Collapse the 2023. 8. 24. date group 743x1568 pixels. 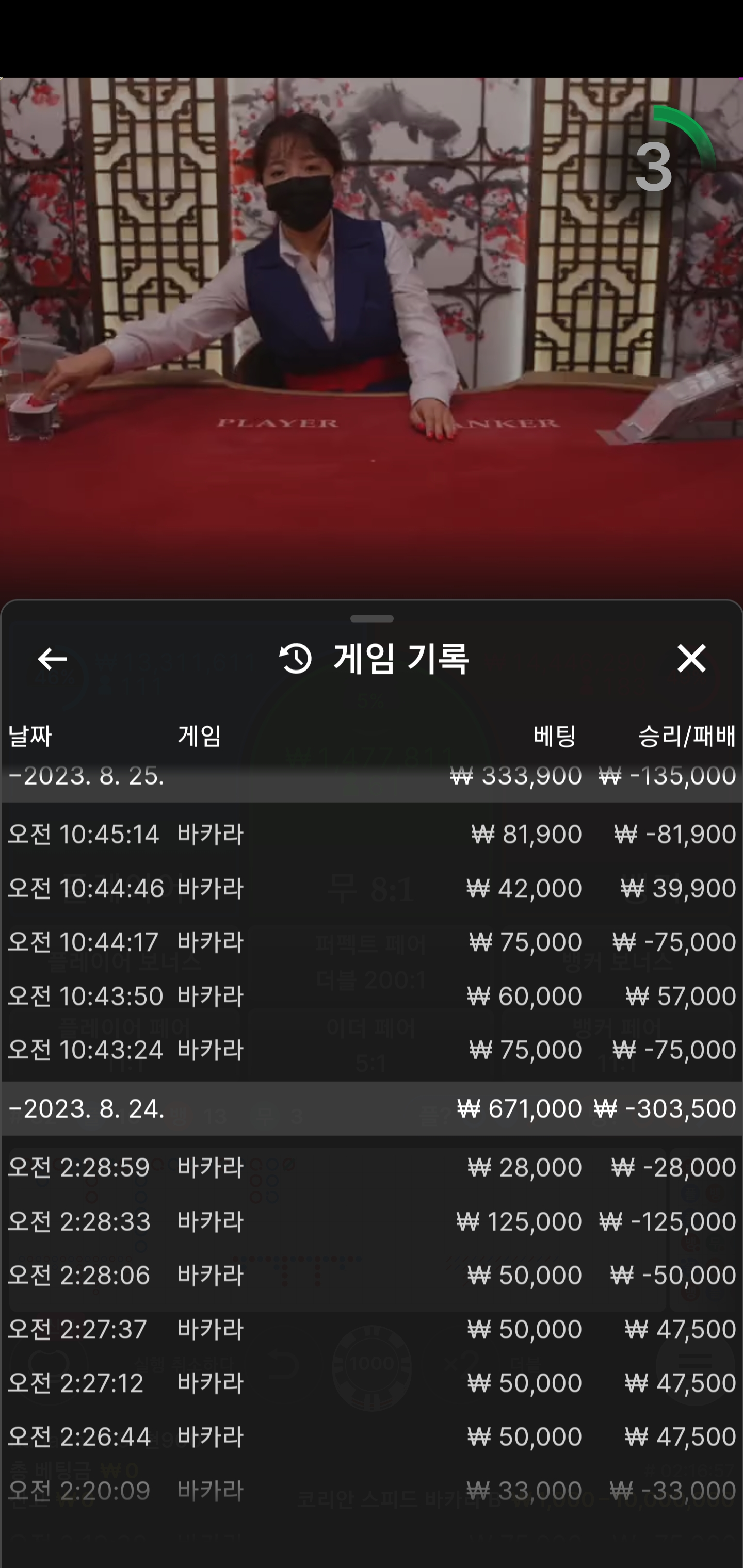(372, 1108)
